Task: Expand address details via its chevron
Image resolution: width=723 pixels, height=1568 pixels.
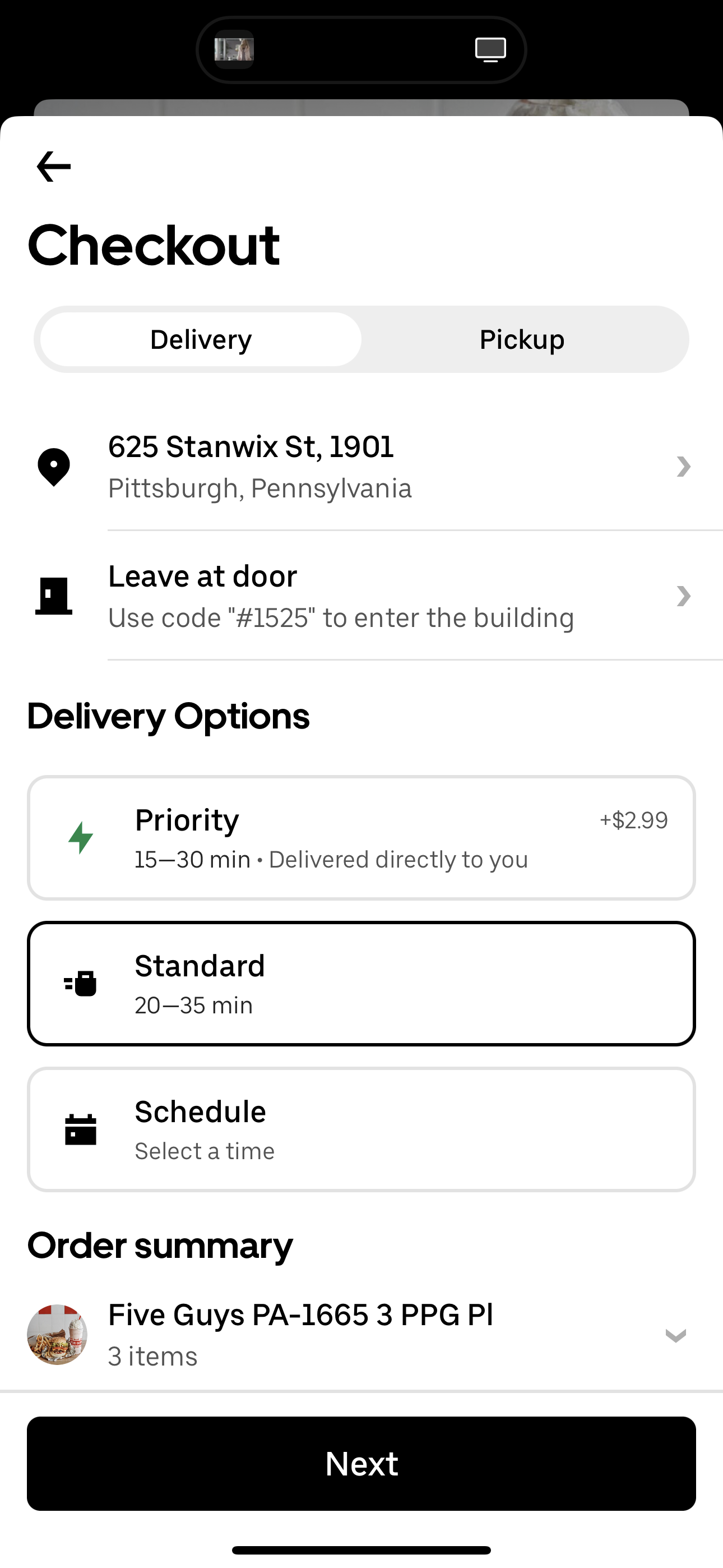Action: pos(683,466)
